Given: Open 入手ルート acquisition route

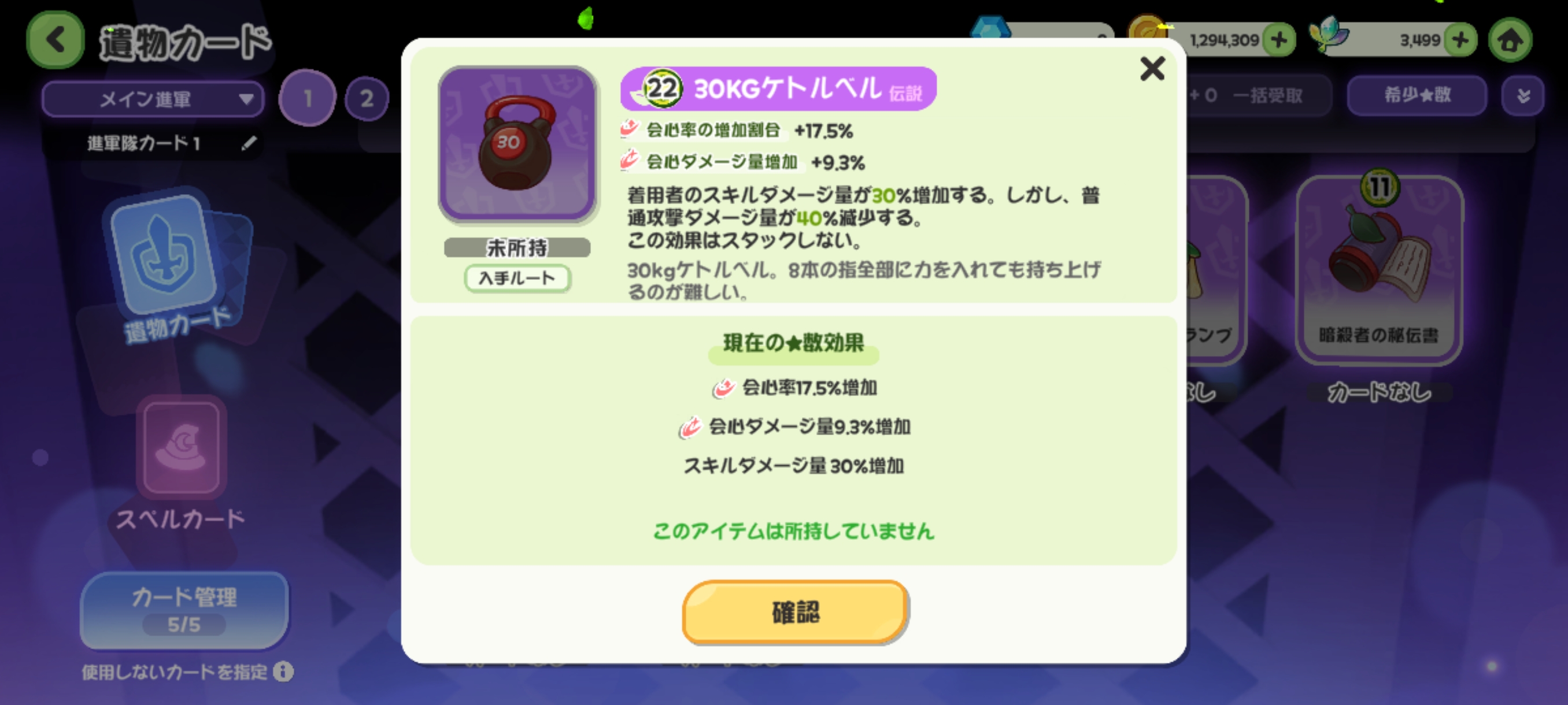Looking at the screenshot, I should (x=517, y=279).
